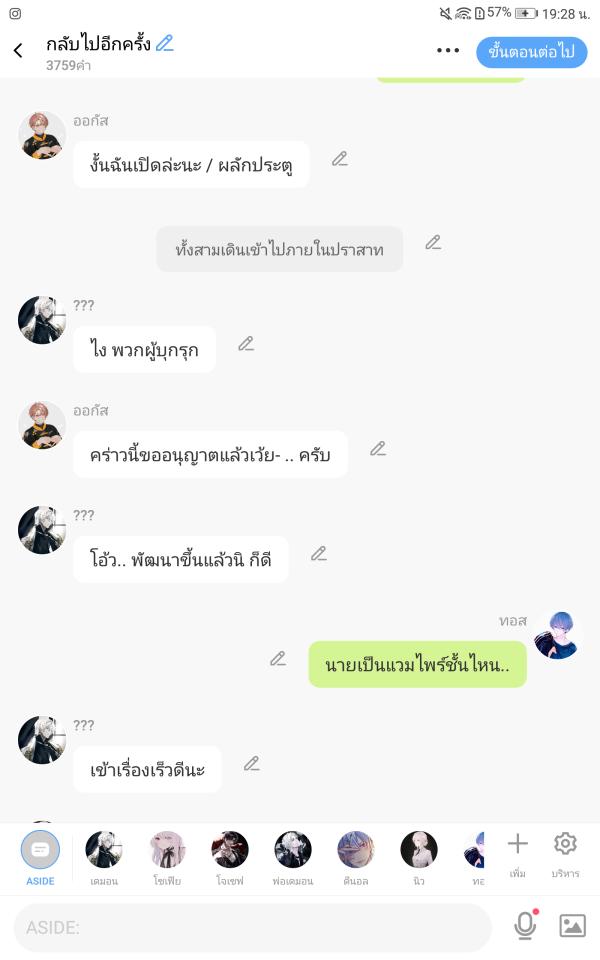600x960 pixels.
Task: Edit the message คร่าวนี้ขออนุญาตแล้วเว้ย
Action: coord(378,449)
